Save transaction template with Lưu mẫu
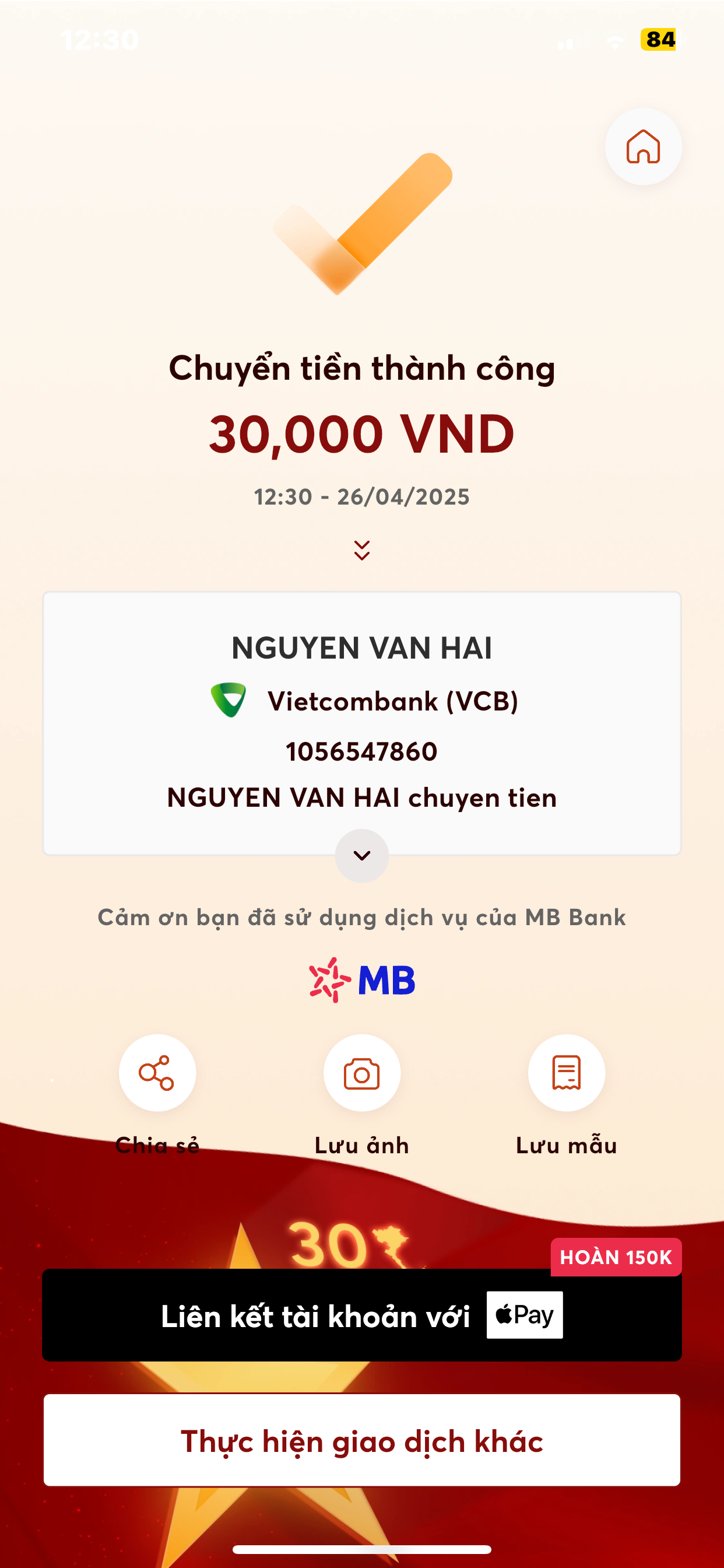The image size is (724, 1568). (566, 1073)
